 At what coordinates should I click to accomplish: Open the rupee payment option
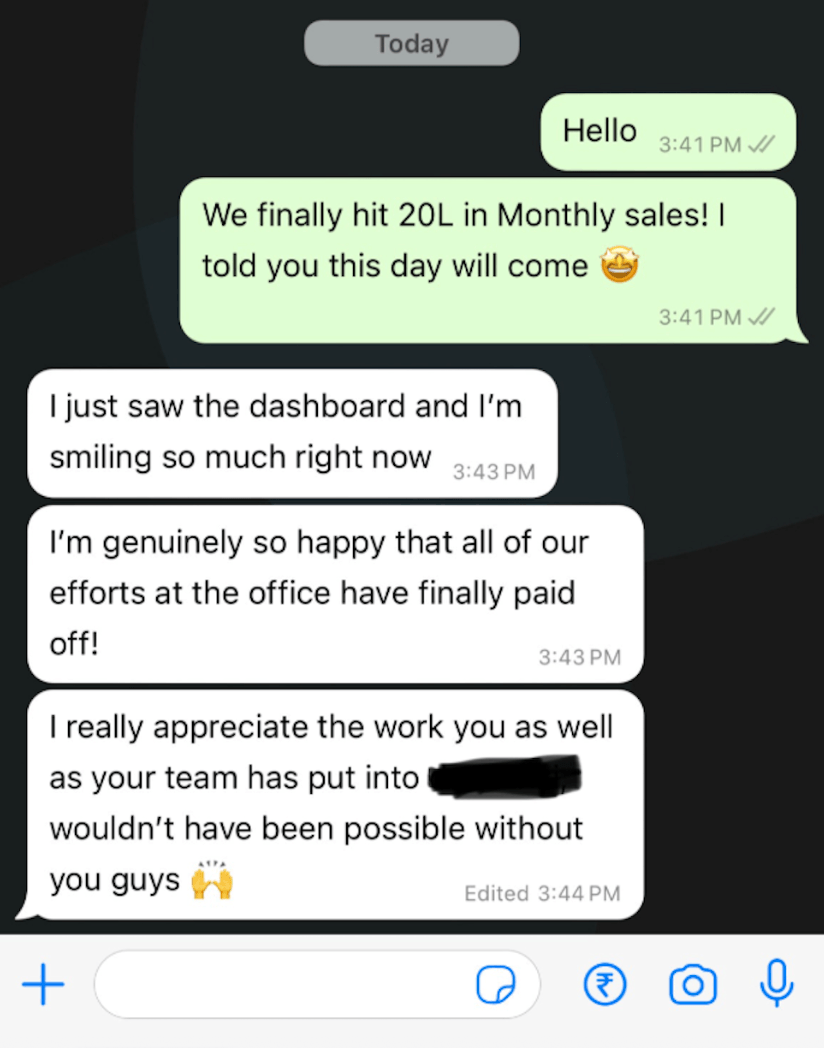tap(604, 985)
